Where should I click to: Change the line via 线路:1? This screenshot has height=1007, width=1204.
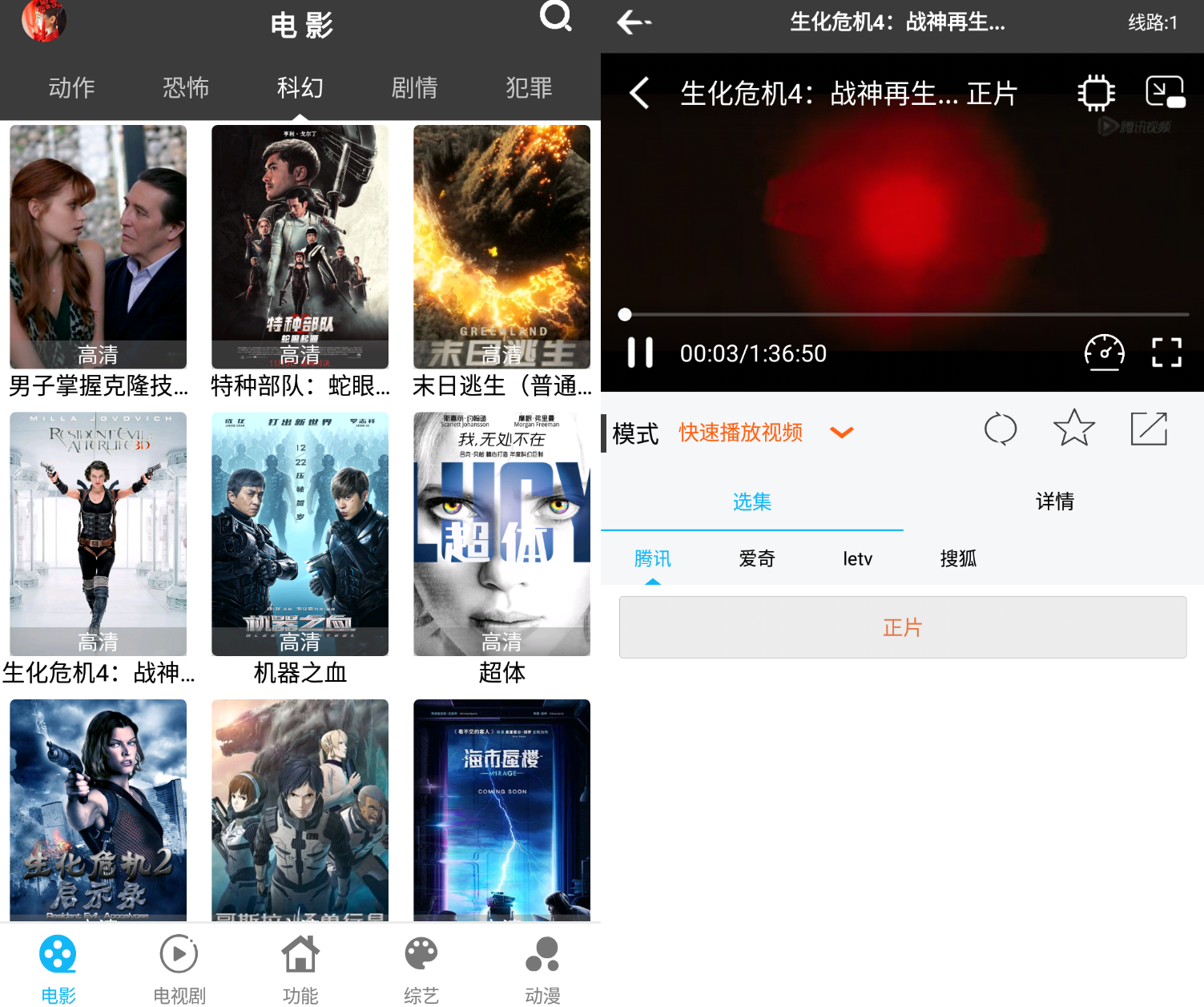click(x=1152, y=22)
